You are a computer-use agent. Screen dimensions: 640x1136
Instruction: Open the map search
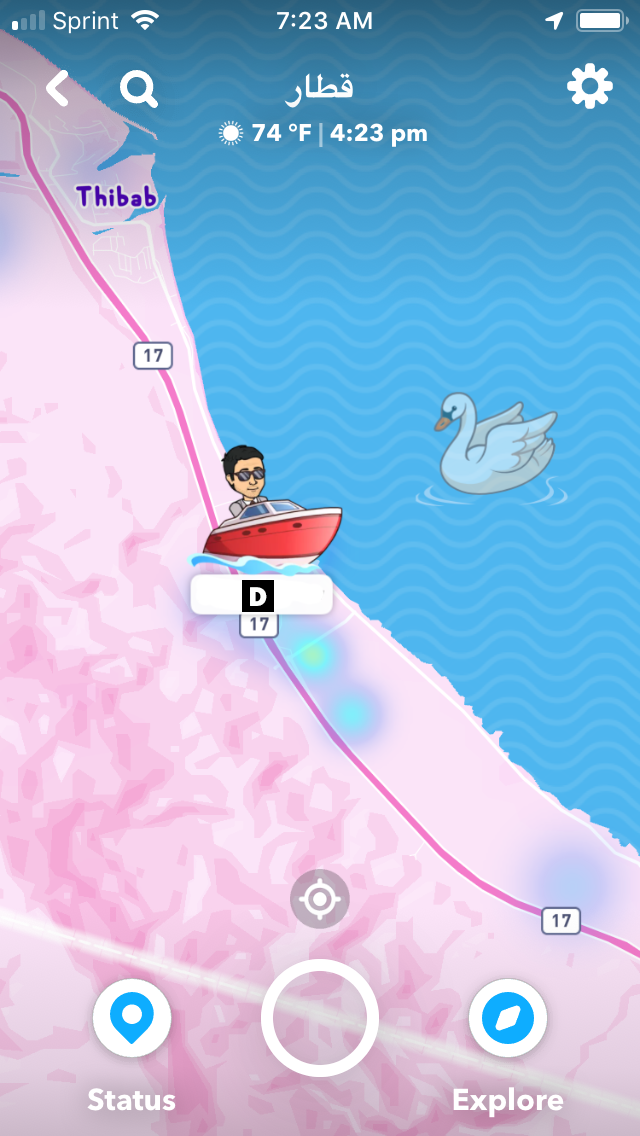139,89
